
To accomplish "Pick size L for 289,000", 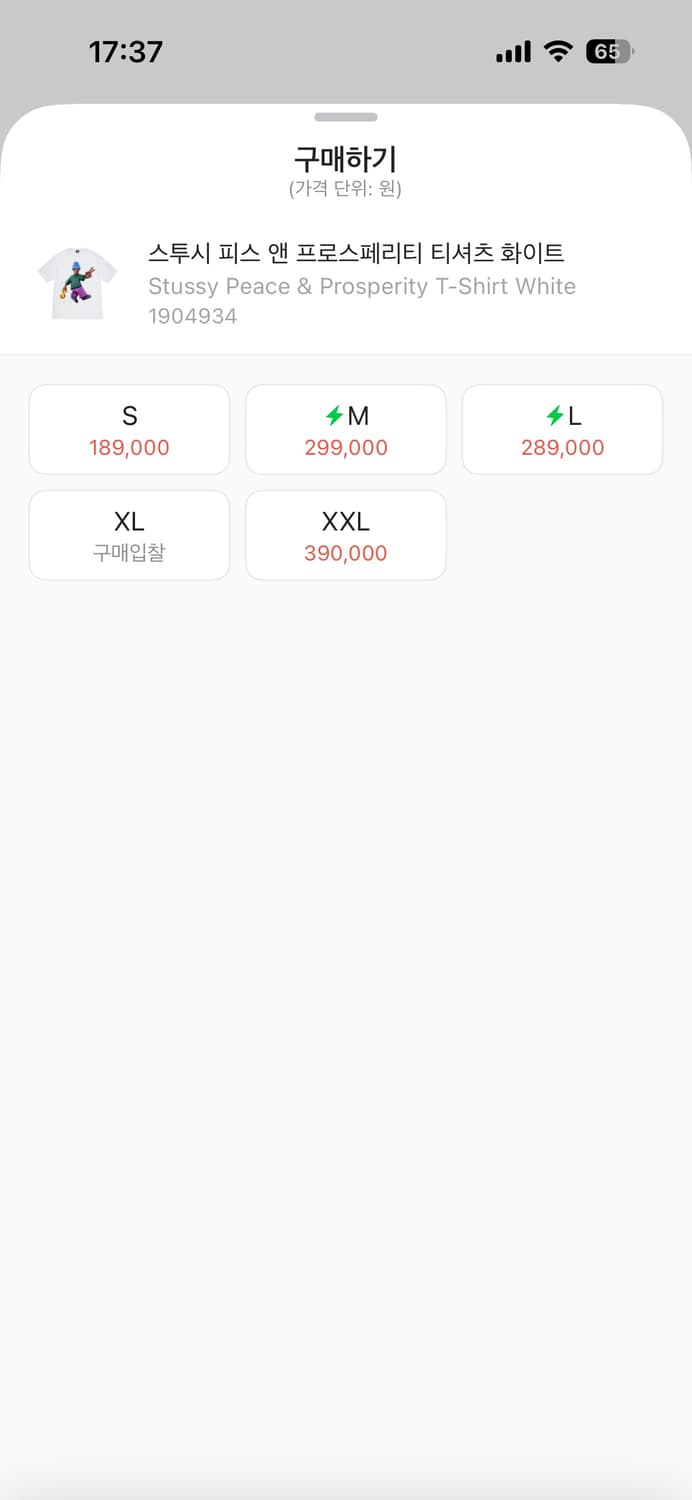I will 562,430.
